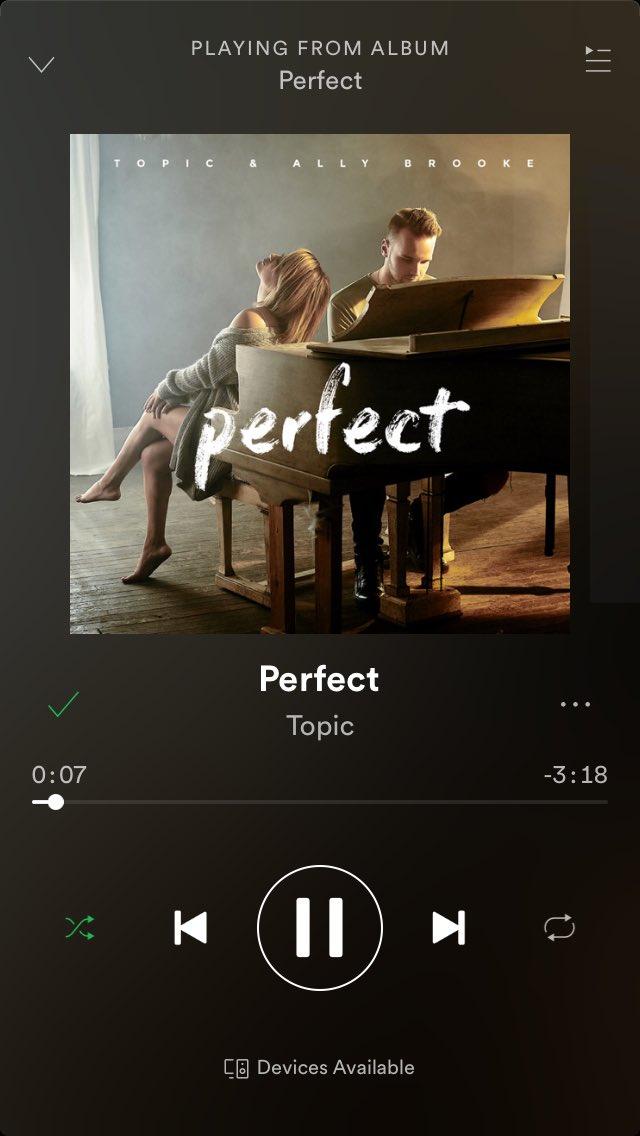Image resolution: width=640 pixels, height=1136 pixels.
Task: Enable repeat mode
Action: coord(560,927)
